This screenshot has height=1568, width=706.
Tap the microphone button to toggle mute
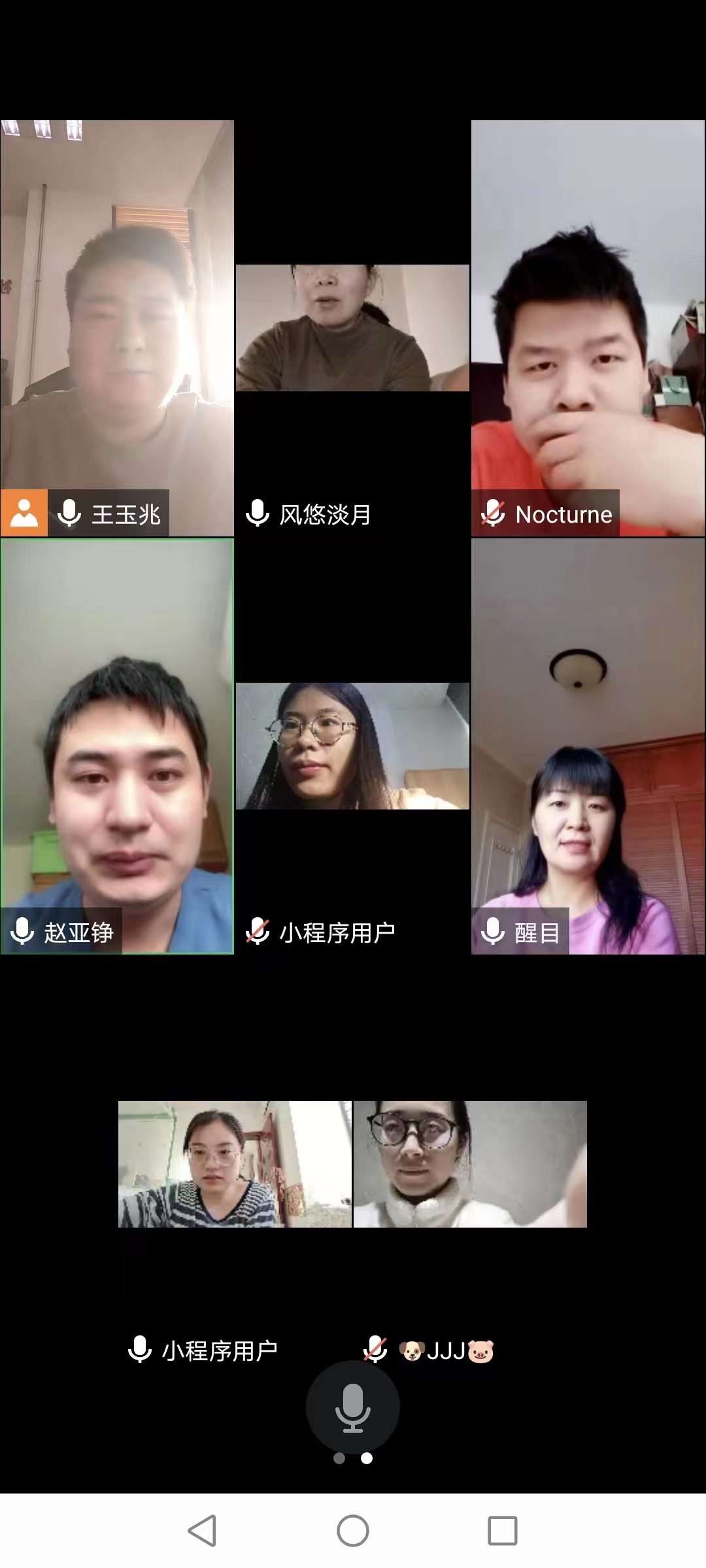pos(352,1407)
